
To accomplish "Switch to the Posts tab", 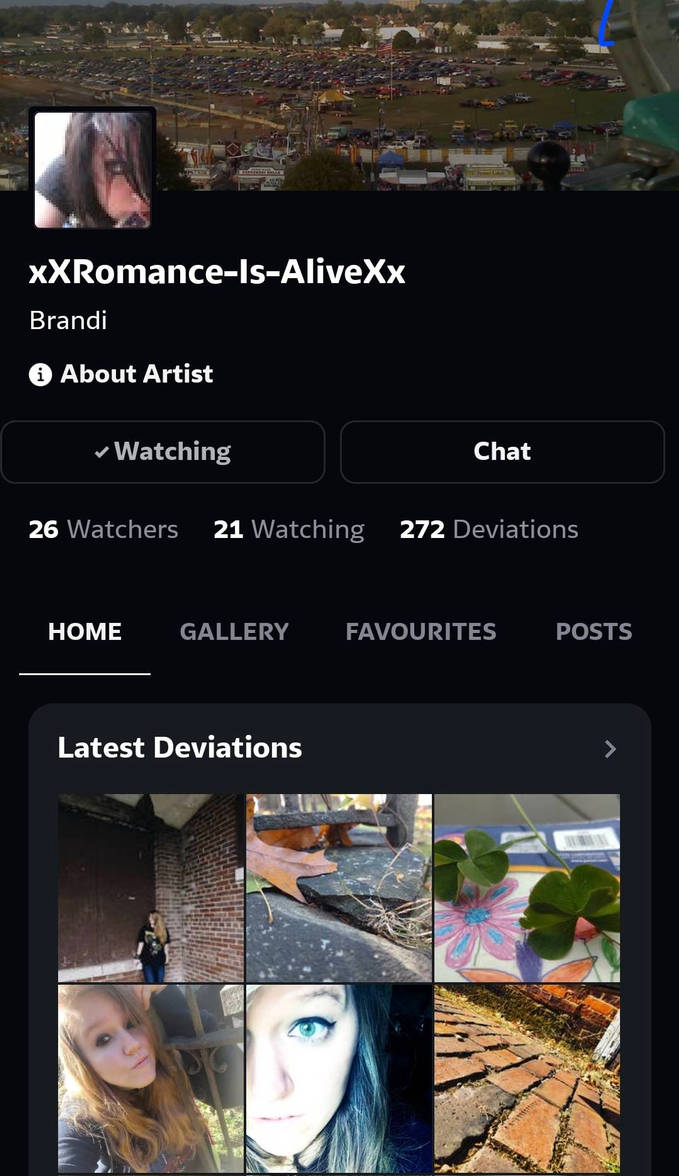I will click(594, 632).
